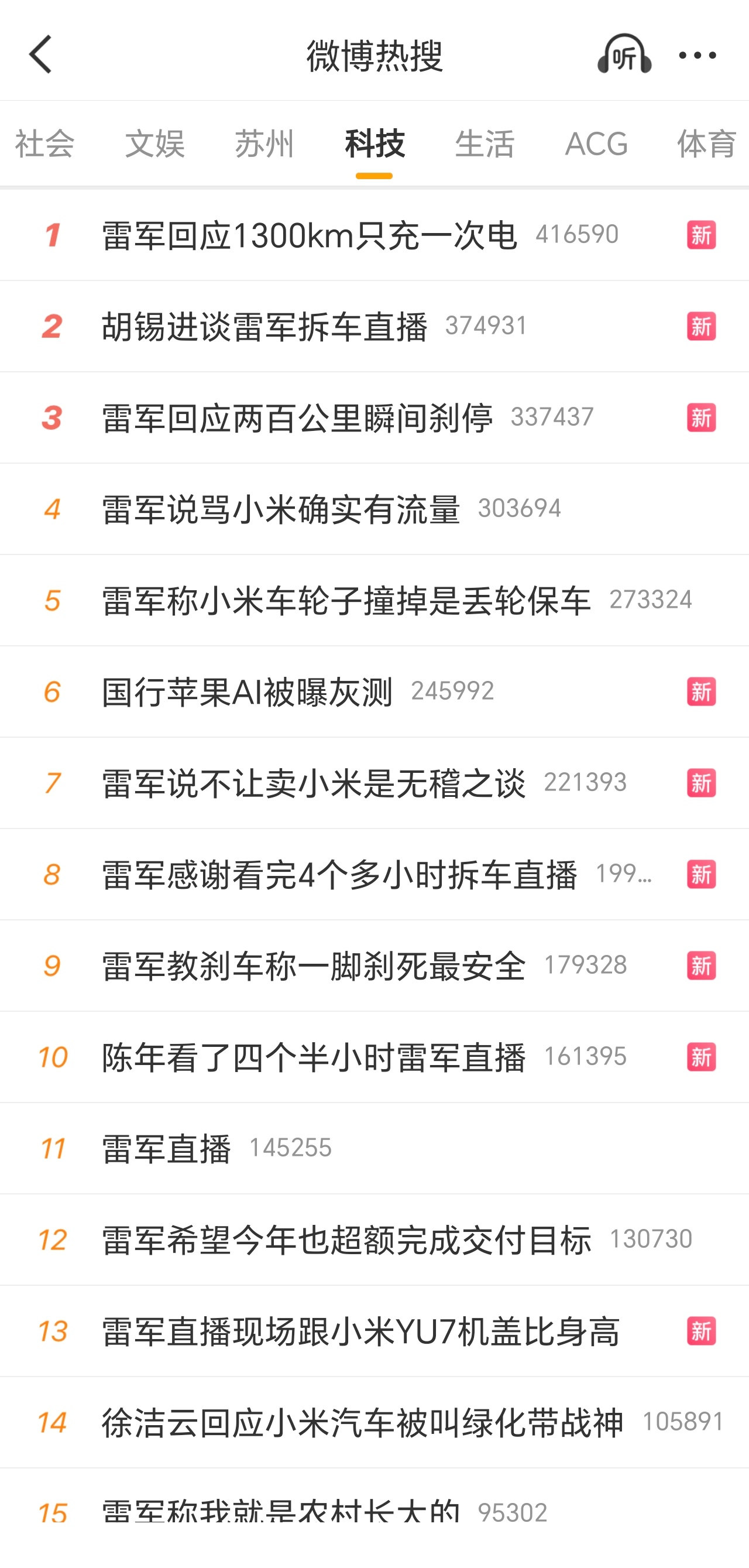The height and width of the screenshot is (1568, 749).
Task: Click topic 徐洁云回应小米汽车被叫绿化带战神
Action: (364, 1422)
